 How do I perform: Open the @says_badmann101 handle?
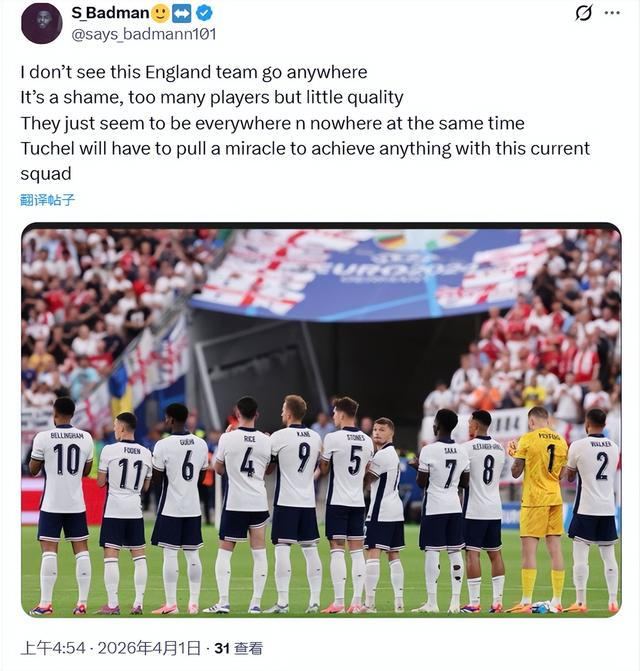(x=143, y=34)
